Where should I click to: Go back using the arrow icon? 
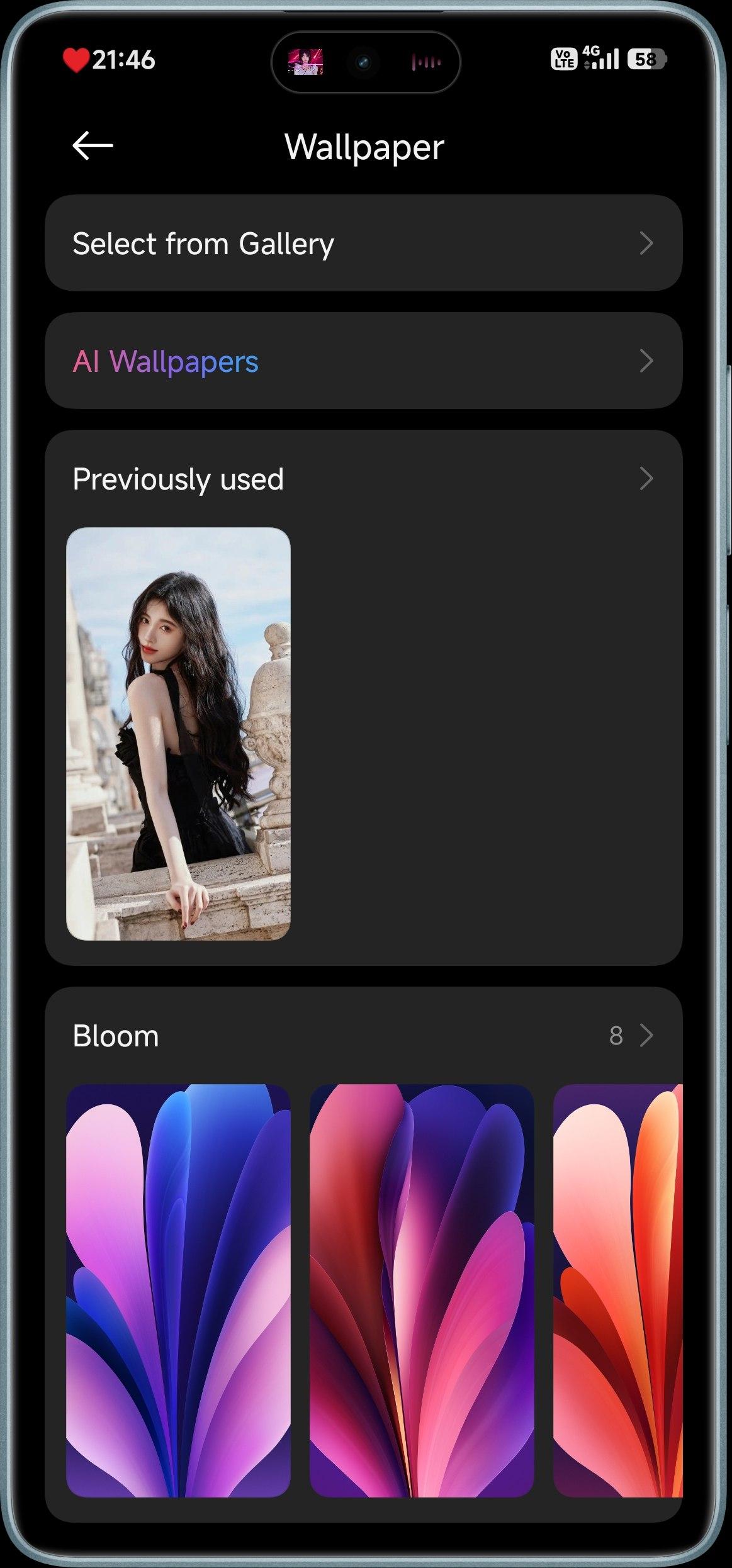pos(93,146)
